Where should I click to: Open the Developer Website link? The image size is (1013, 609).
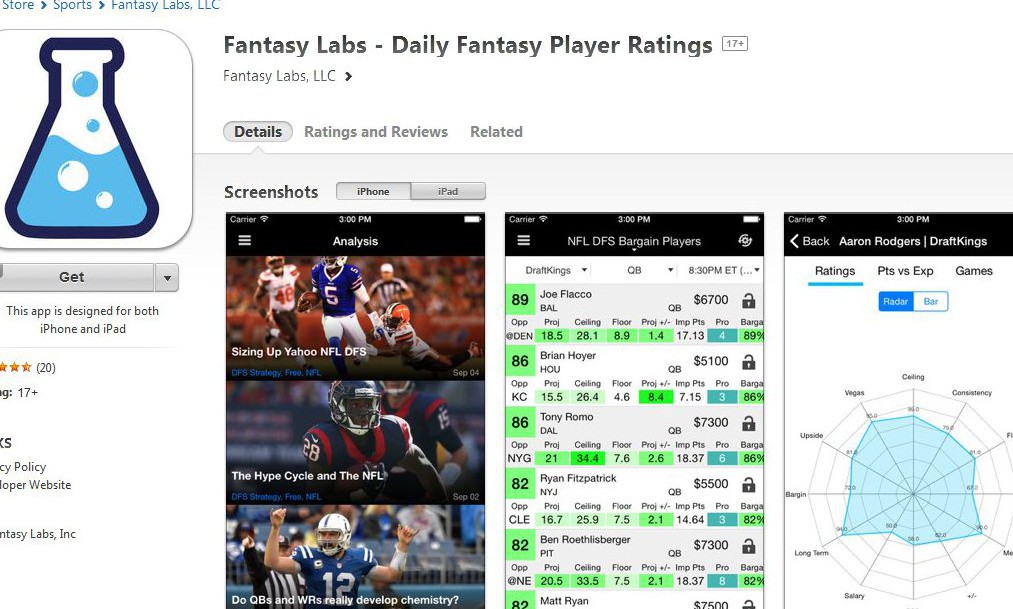[36, 485]
